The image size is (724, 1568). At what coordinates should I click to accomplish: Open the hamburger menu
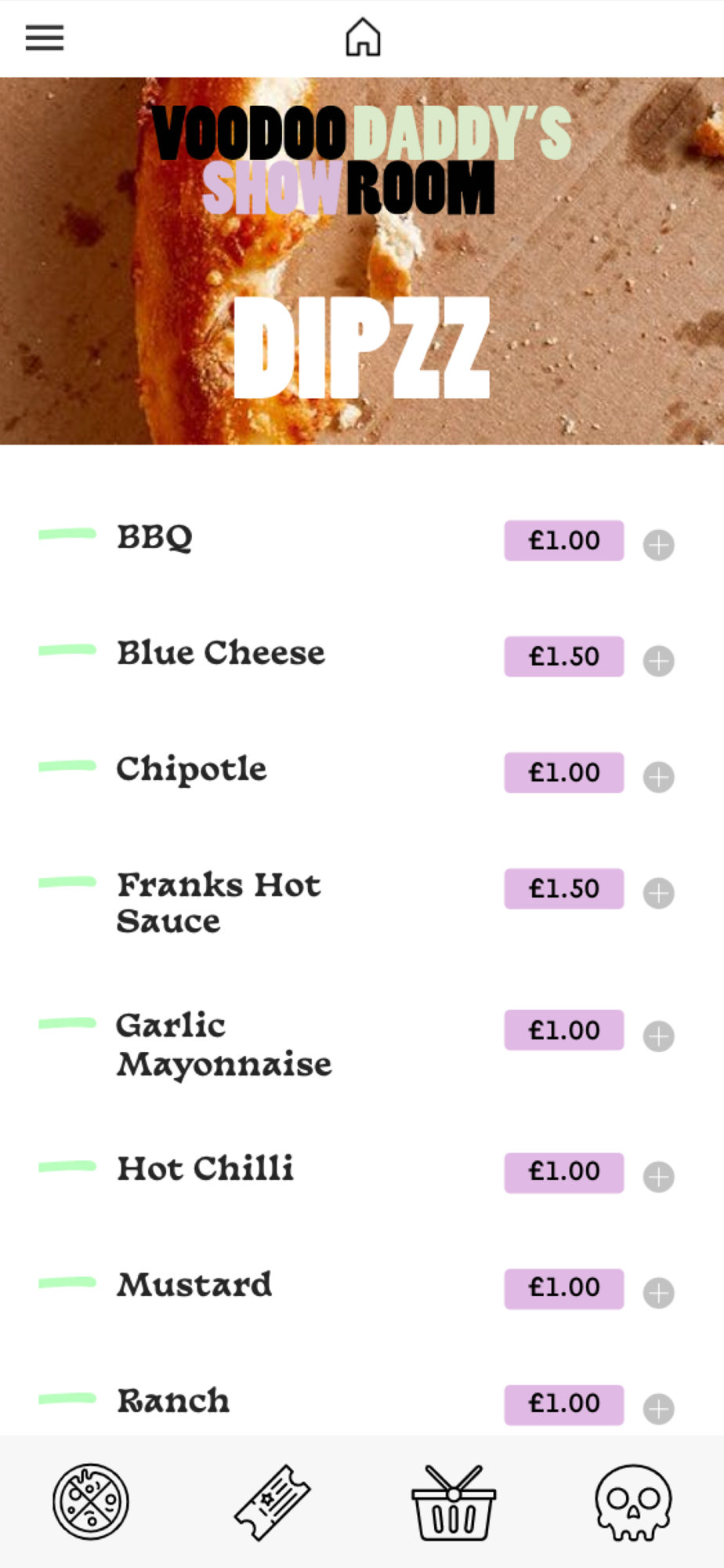pos(45,38)
